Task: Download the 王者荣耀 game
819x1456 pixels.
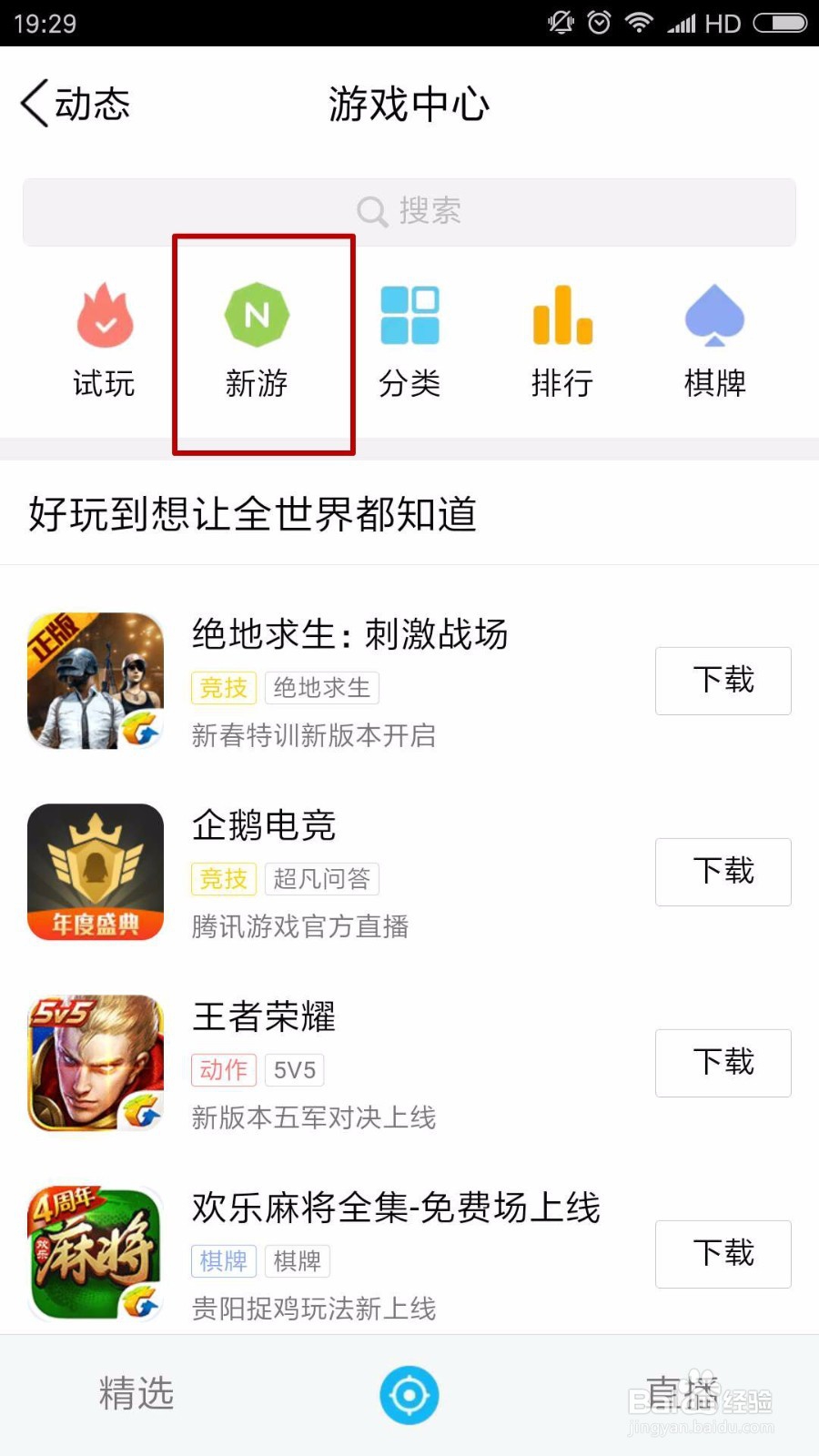Action: coord(723,1063)
